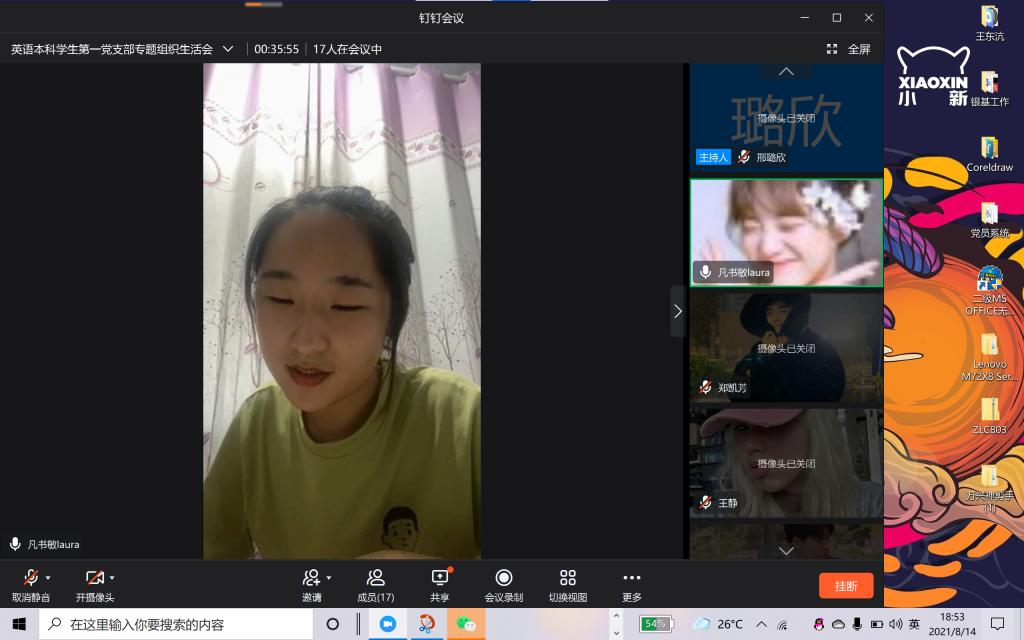The image size is (1024, 640).
Task: Hang up the meeting with 挂断
Action: (846, 585)
